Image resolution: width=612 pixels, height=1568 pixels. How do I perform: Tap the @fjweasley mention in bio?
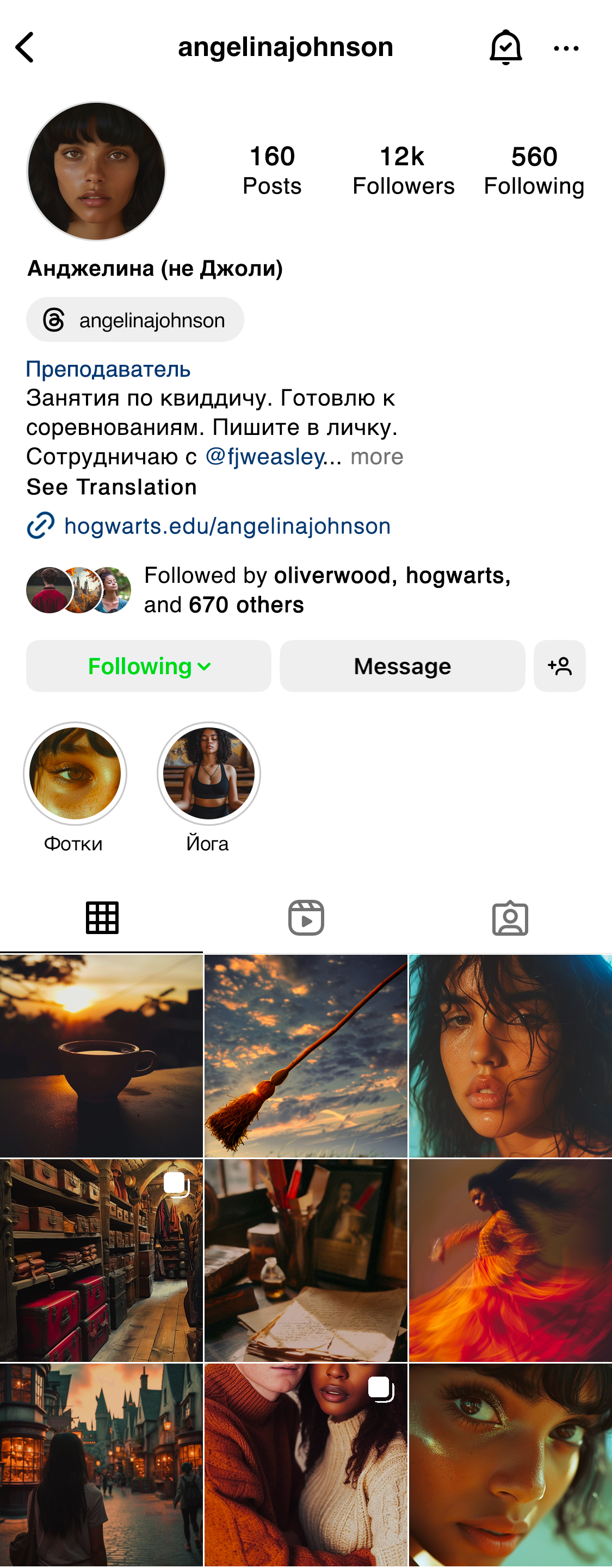point(265,457)
